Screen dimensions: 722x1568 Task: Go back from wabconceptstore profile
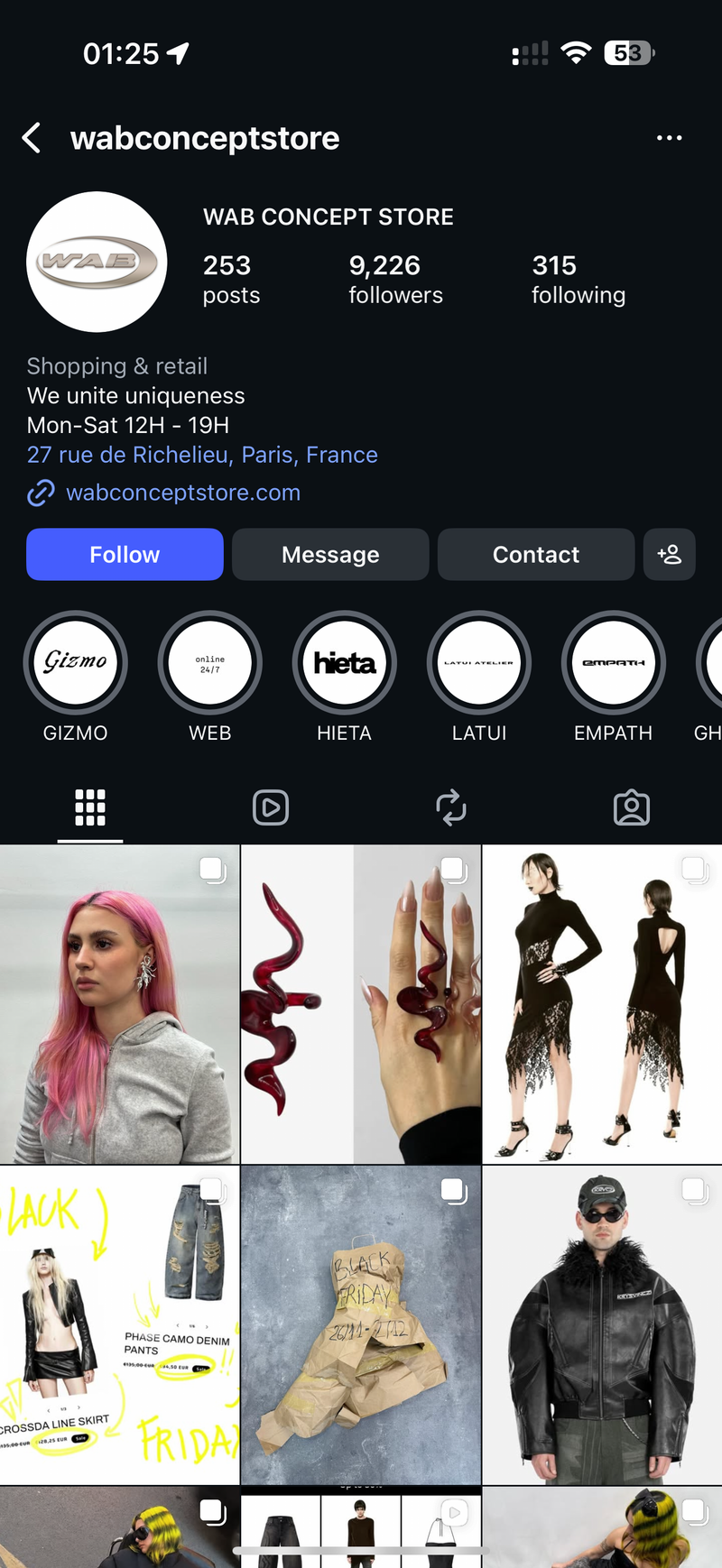[x=32, y=138]
